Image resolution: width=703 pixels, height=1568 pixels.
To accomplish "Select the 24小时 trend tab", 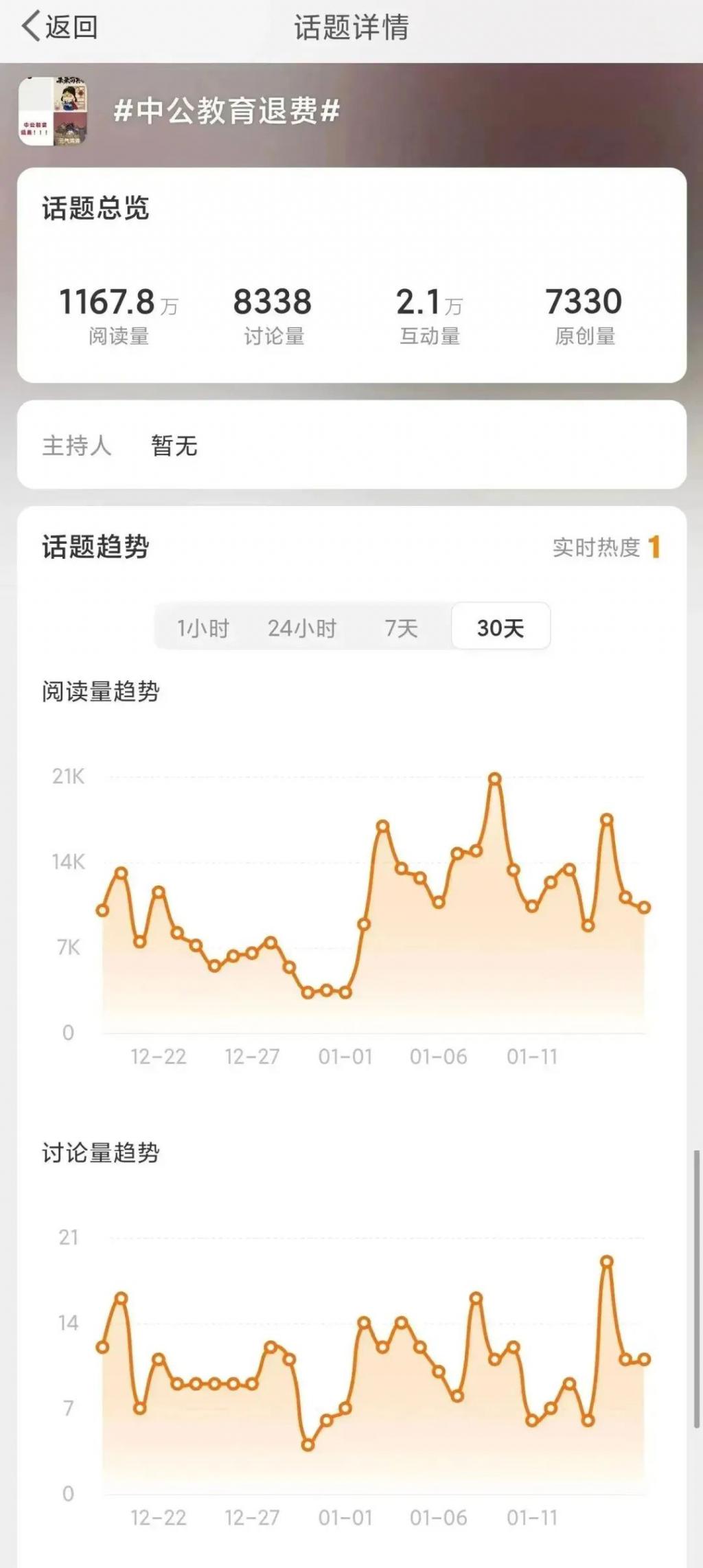I will point(302,627).
